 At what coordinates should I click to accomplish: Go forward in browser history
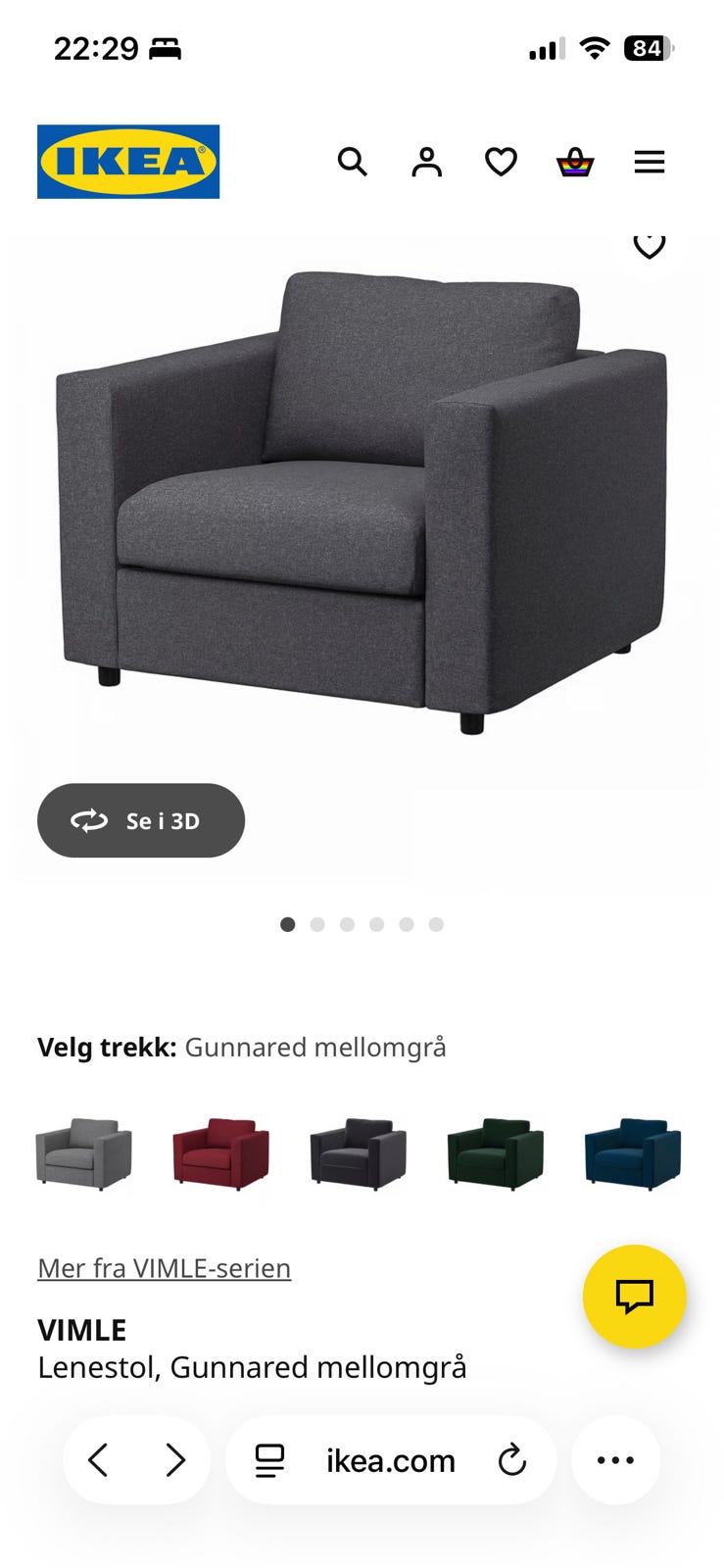tap(174, 1460)
